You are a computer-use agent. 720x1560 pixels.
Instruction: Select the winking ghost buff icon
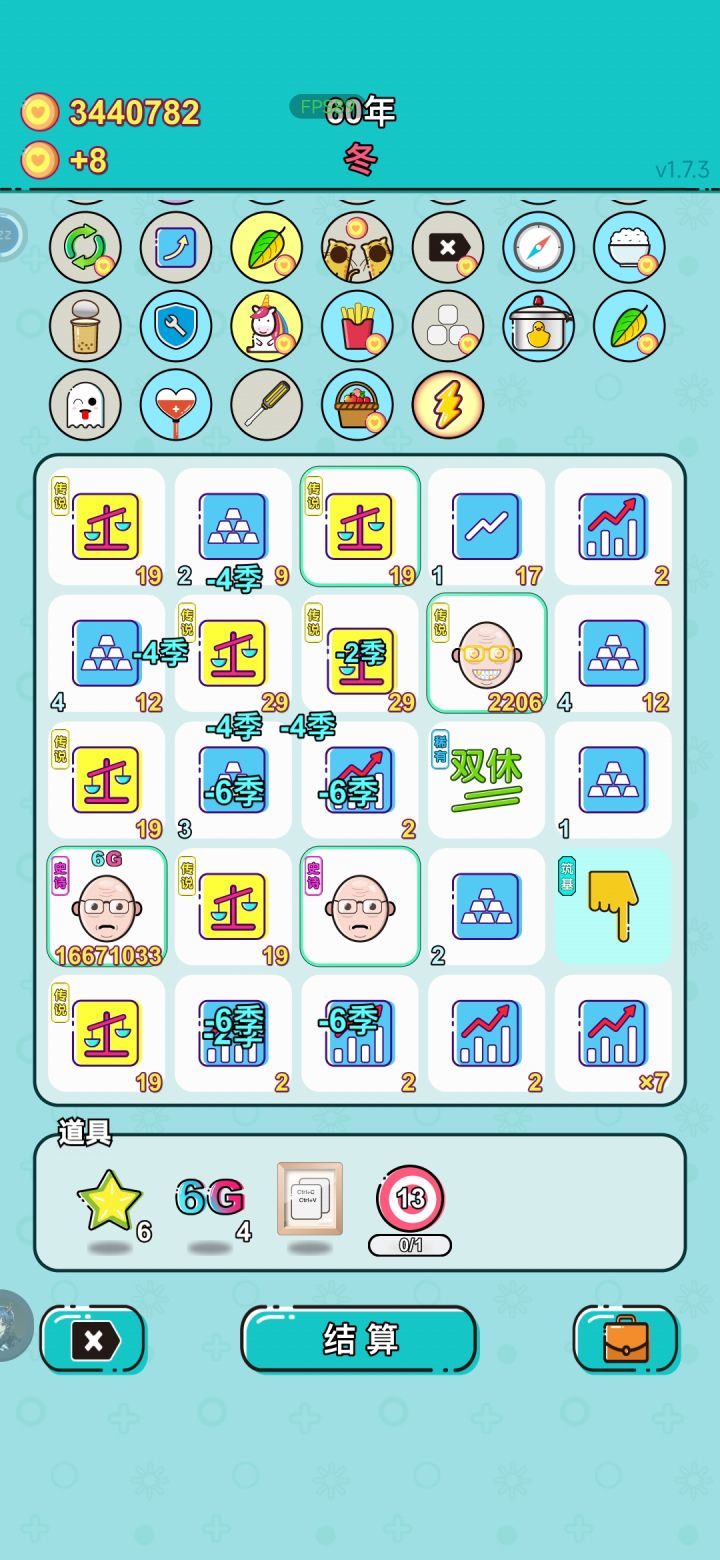click(x=86, y=405)
